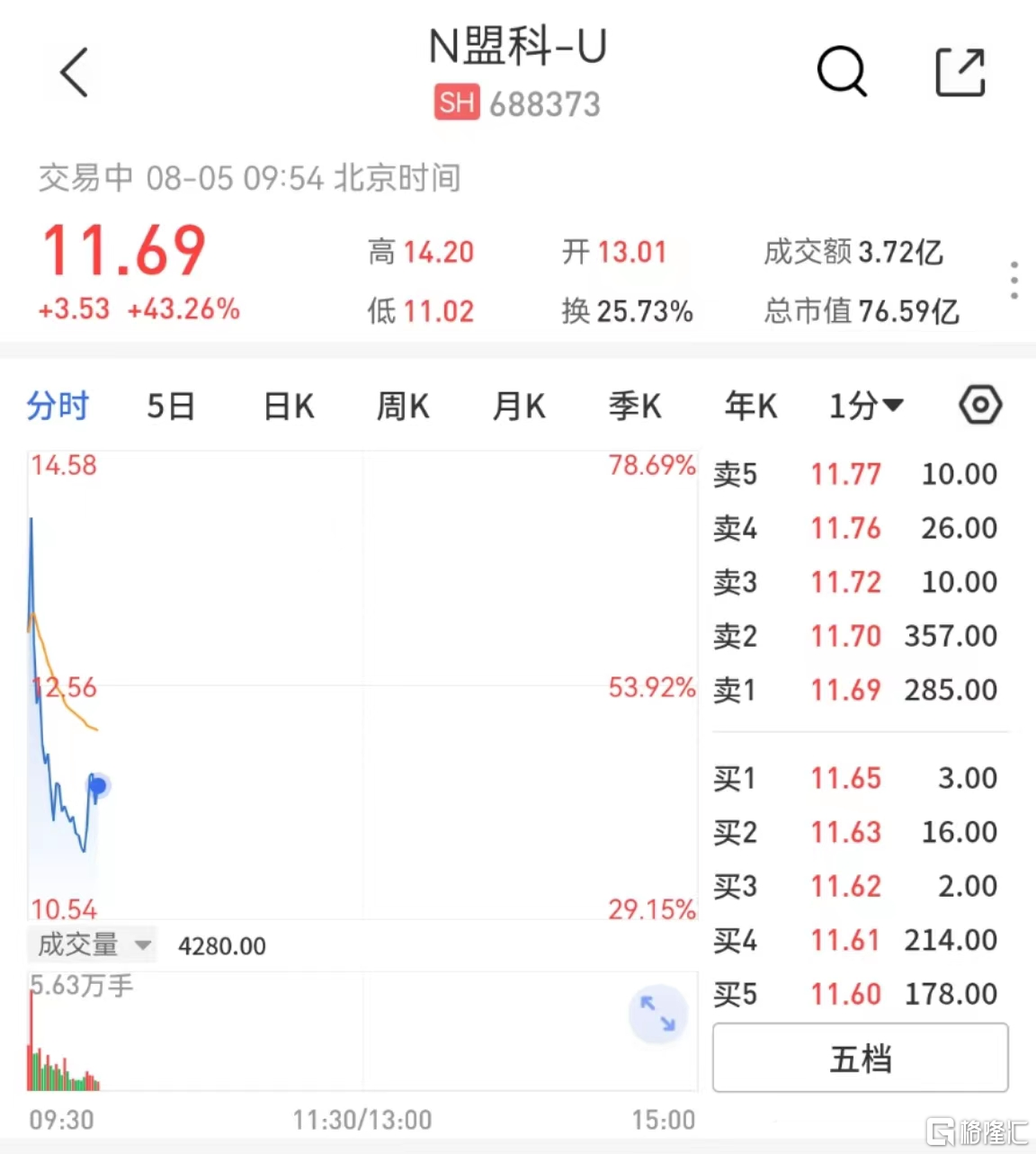The image size is (1036, 1154).
Task: Show the 季K chart
Action: [635, 407]
